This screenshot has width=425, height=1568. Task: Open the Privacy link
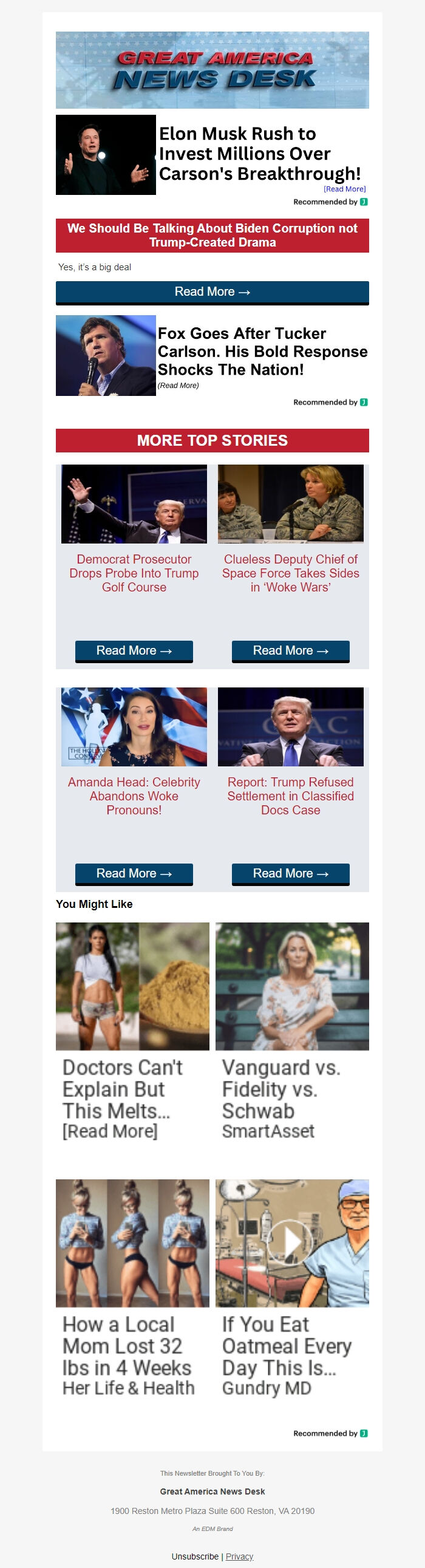tap(239, 1556)
